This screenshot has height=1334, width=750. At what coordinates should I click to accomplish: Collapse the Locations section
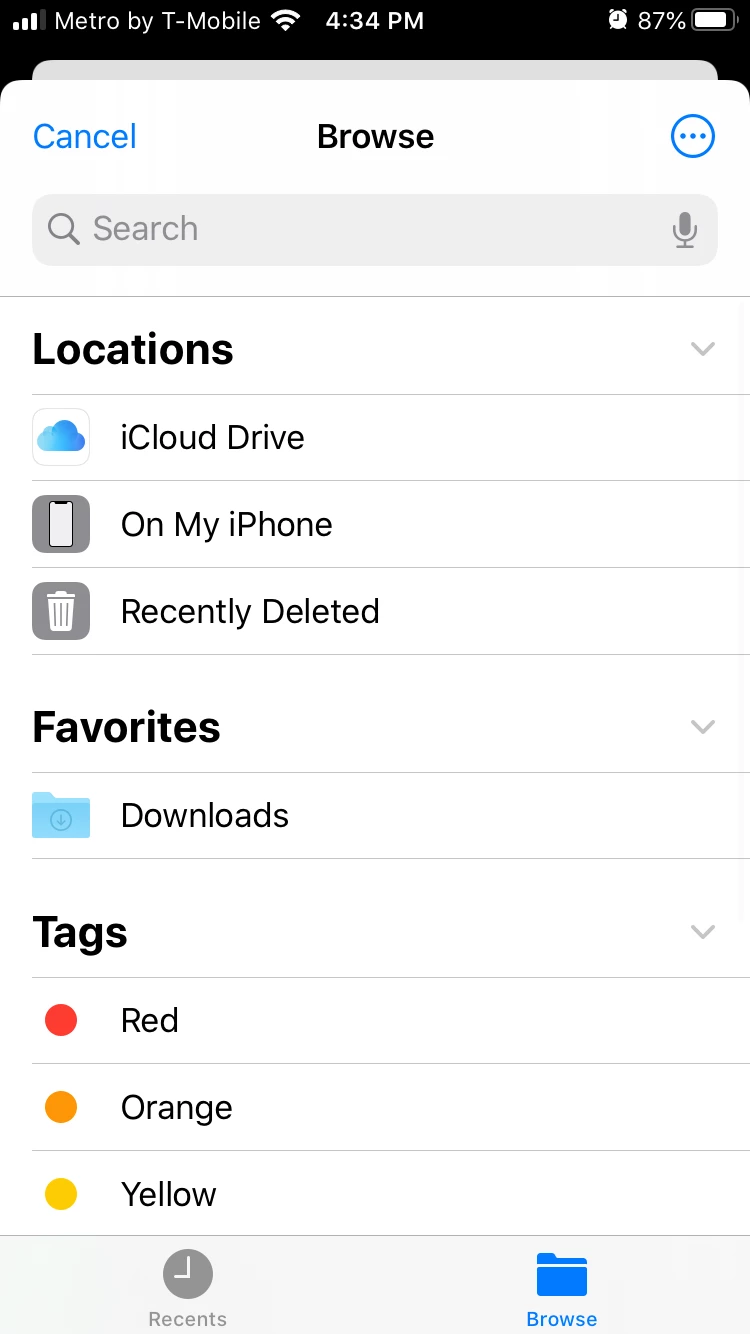click(703, 349)
